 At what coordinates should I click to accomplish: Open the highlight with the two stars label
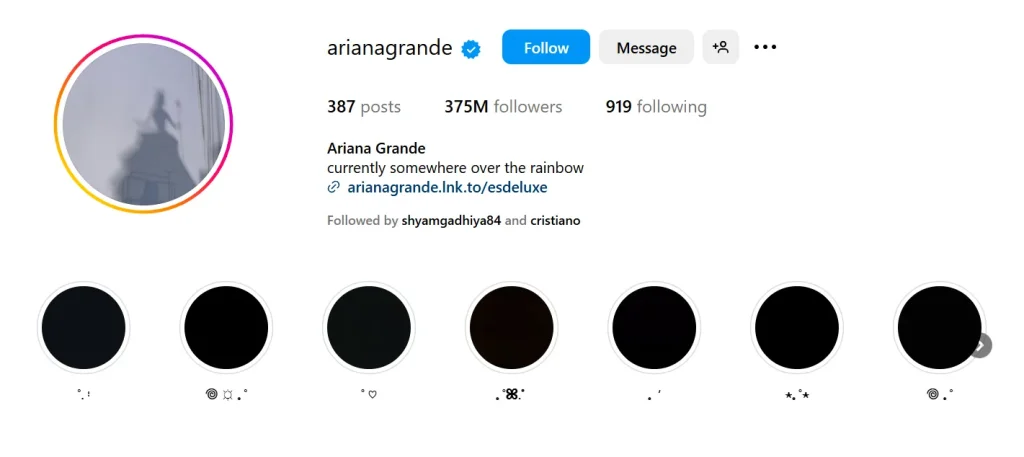pos(797,327)
